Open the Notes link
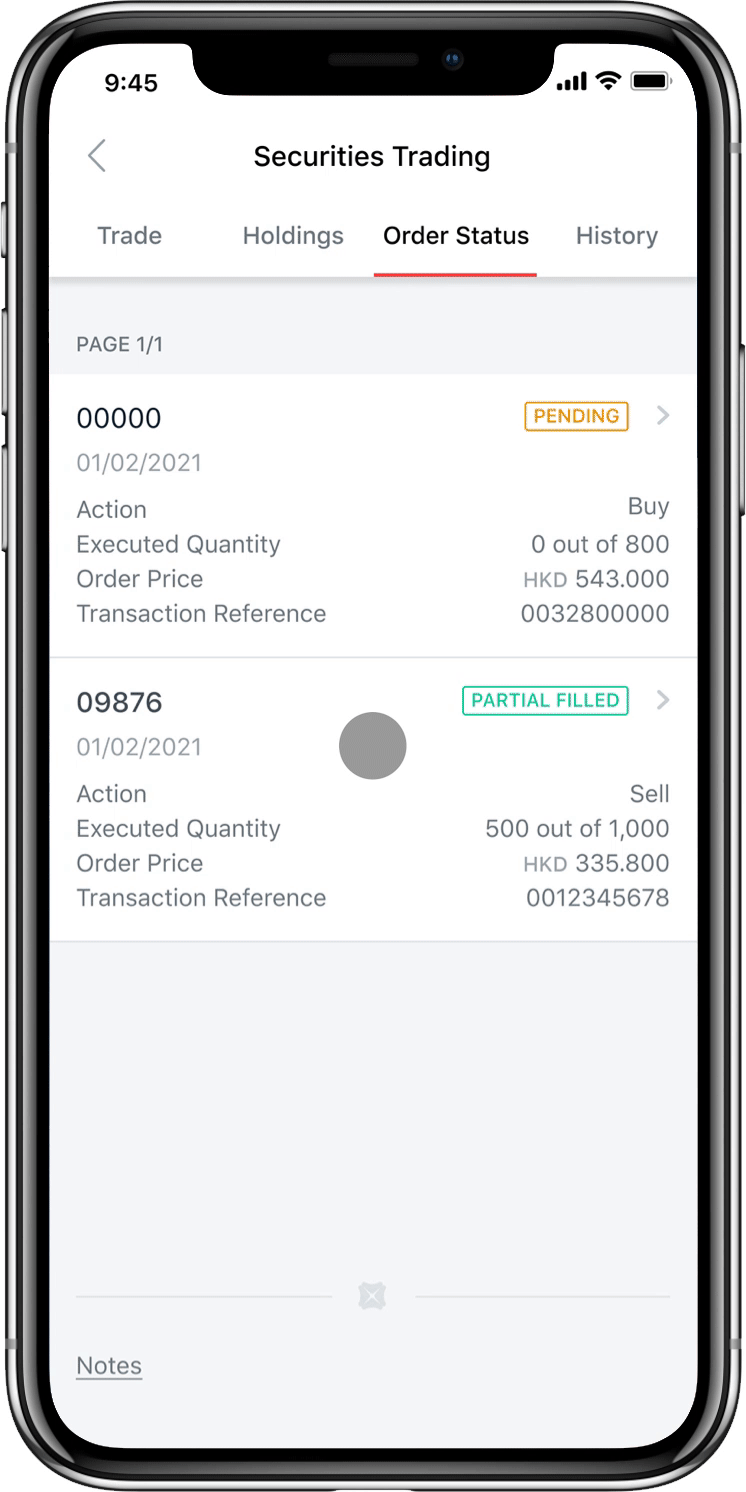The width and height of the screenshot is (746, 1492). (109, 1366)
